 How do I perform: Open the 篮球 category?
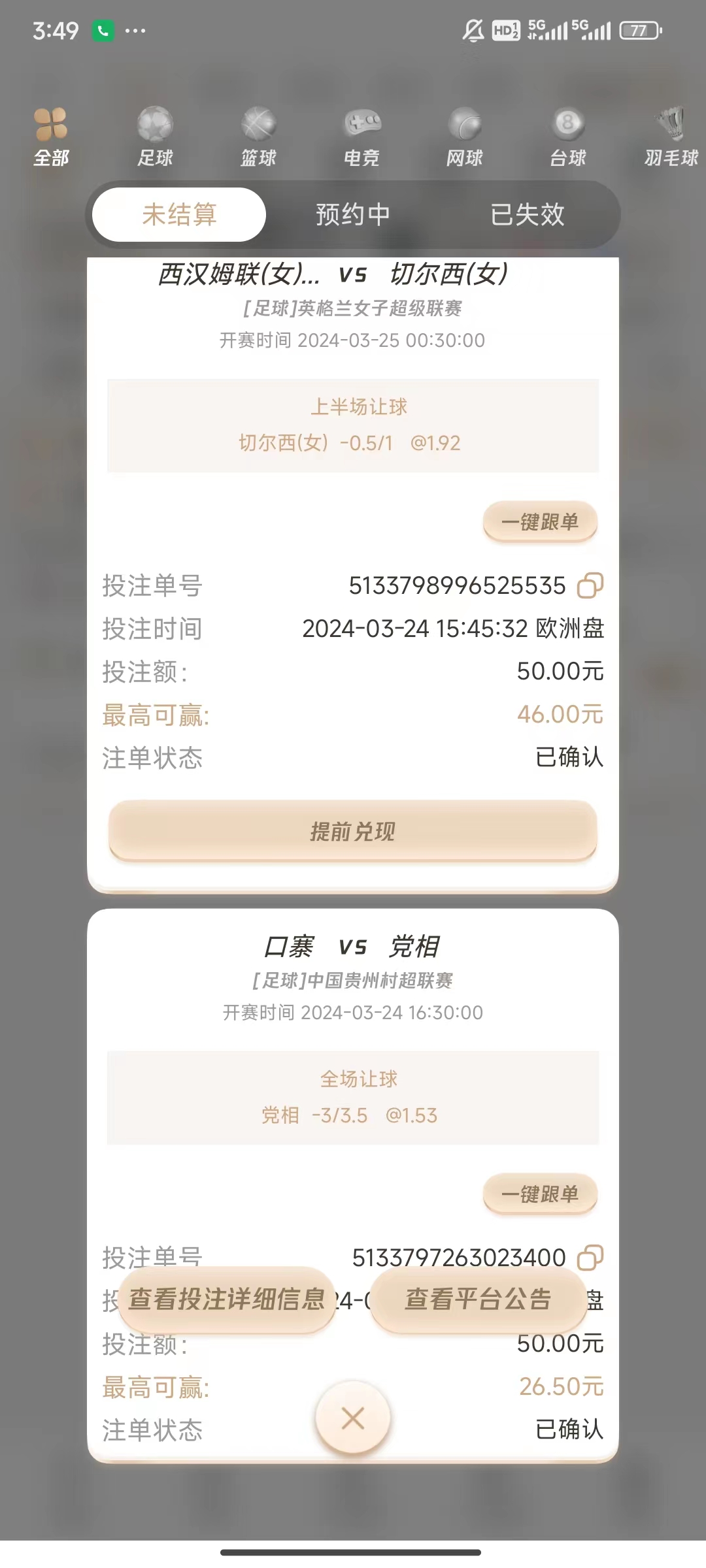[258, 137]
